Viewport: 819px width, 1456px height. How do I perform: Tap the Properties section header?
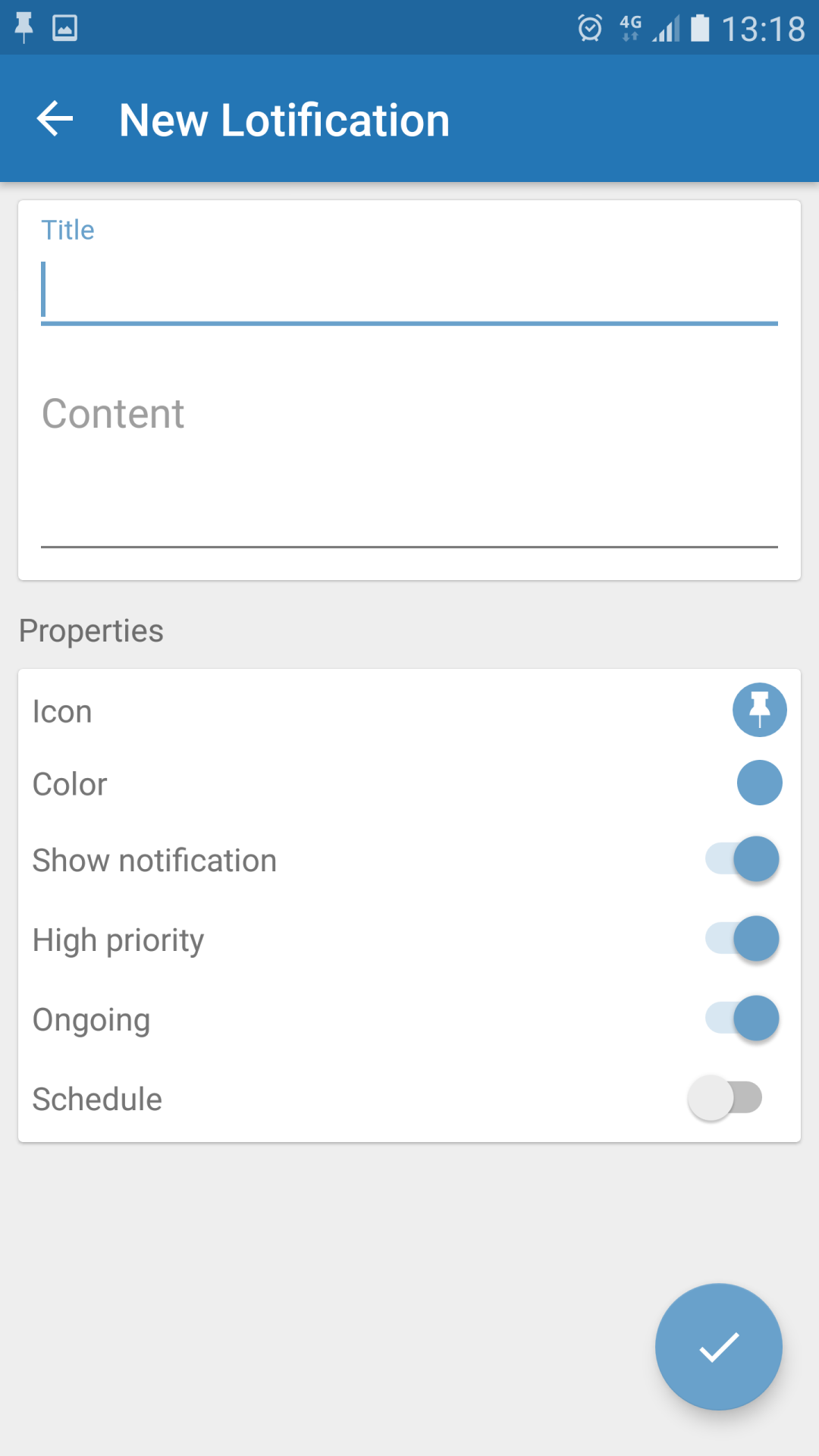(x=91, y=629)
